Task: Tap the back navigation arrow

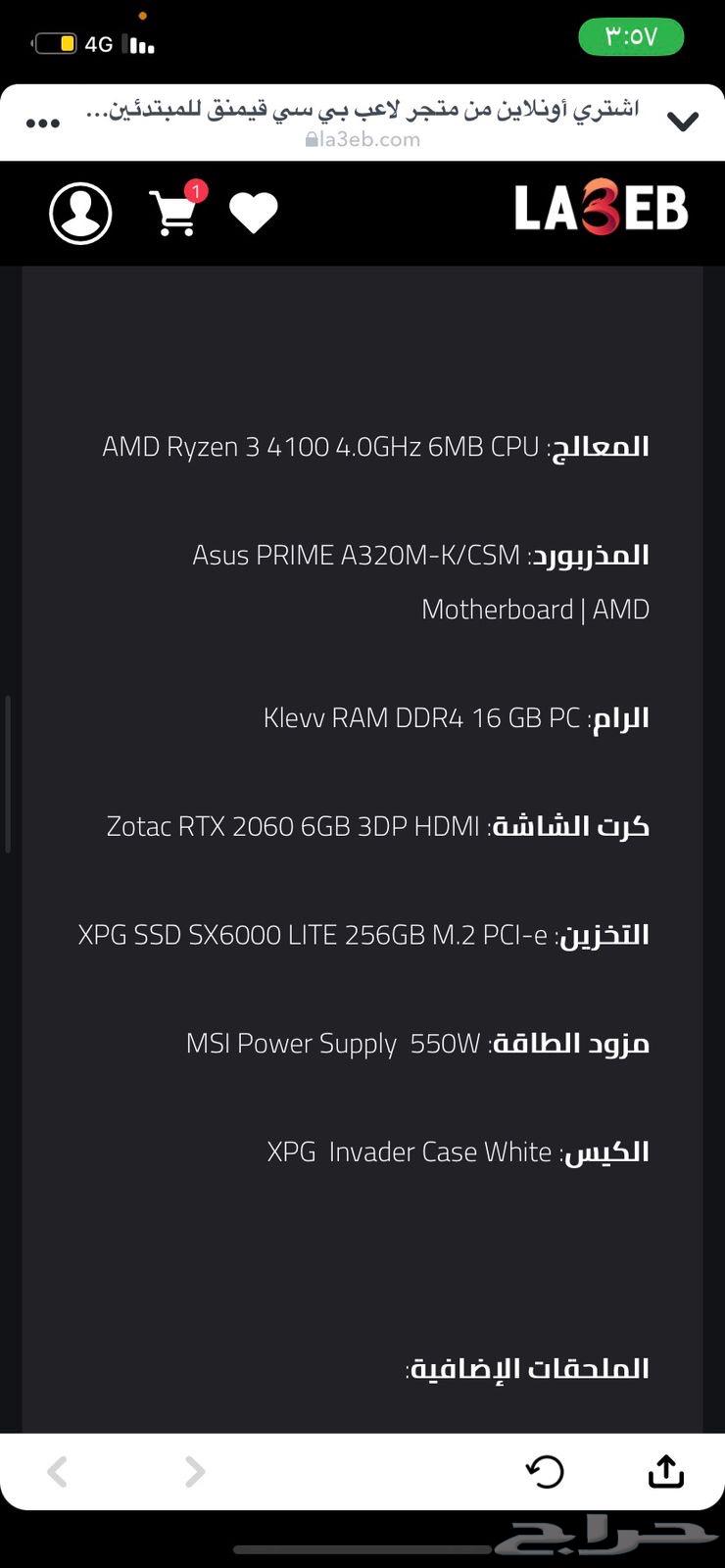Action: (x=57, y=1471)
